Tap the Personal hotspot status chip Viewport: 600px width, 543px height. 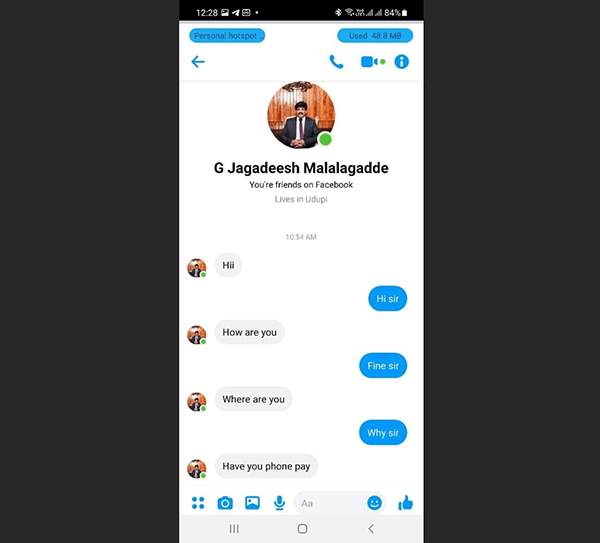227,36
